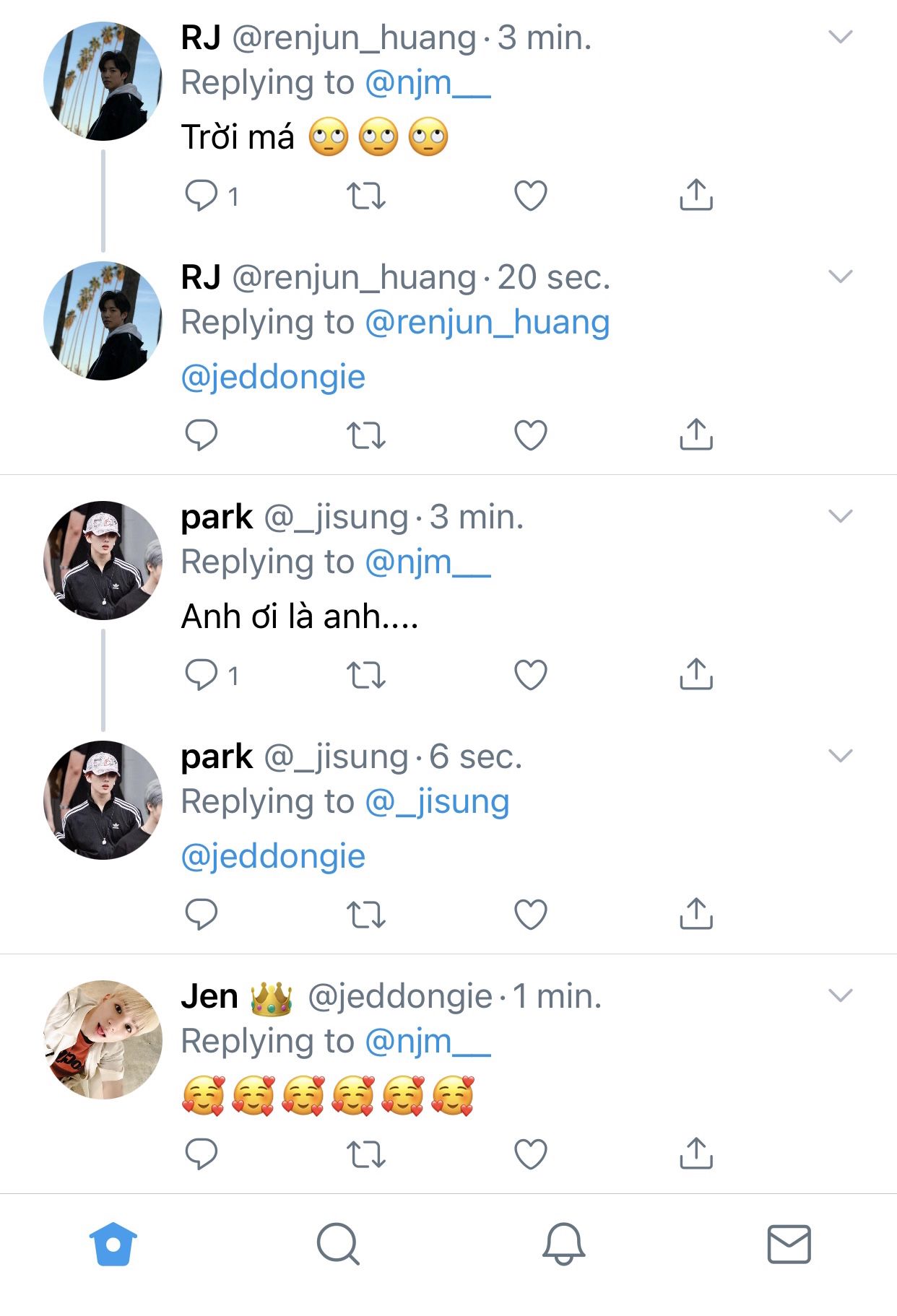This screenshot has height=1316, width=897.
Task: Open @renjun_huang link in RJ's second reply
Action: [487, 323]
